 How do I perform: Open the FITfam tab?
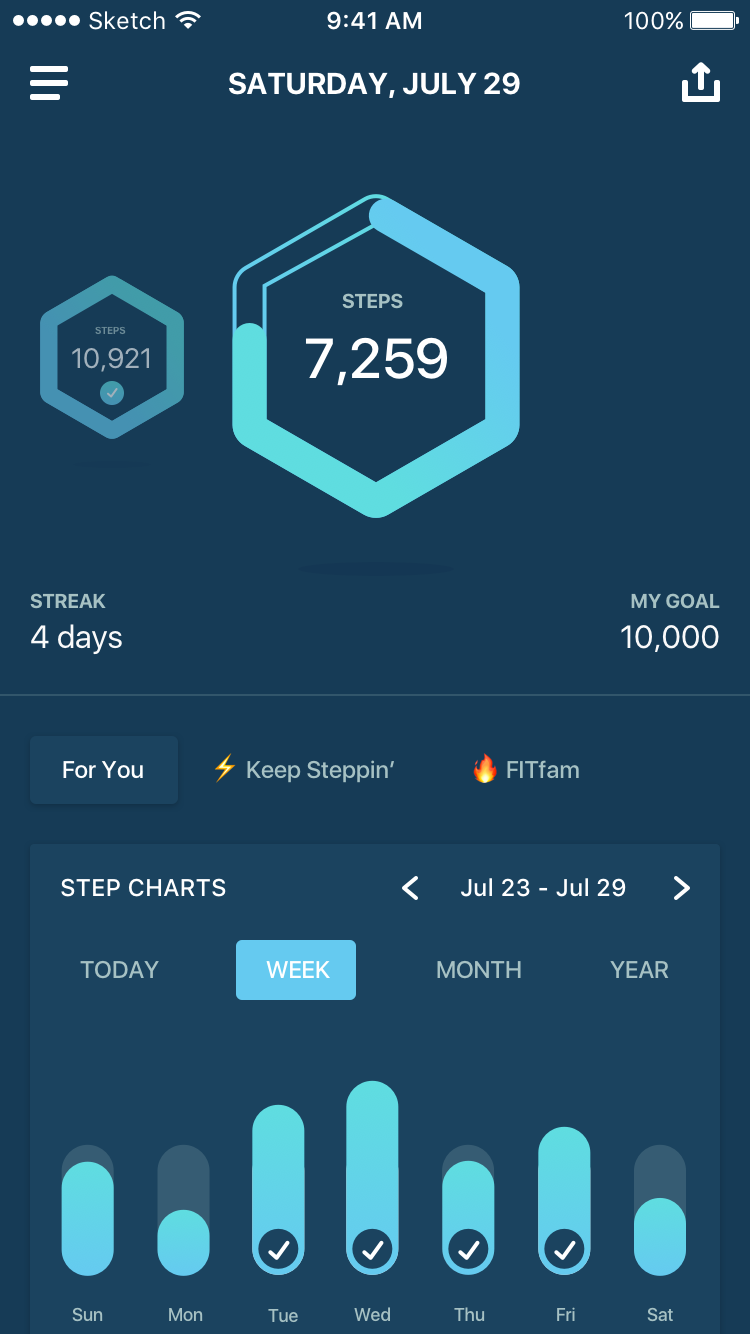(526, 770)
